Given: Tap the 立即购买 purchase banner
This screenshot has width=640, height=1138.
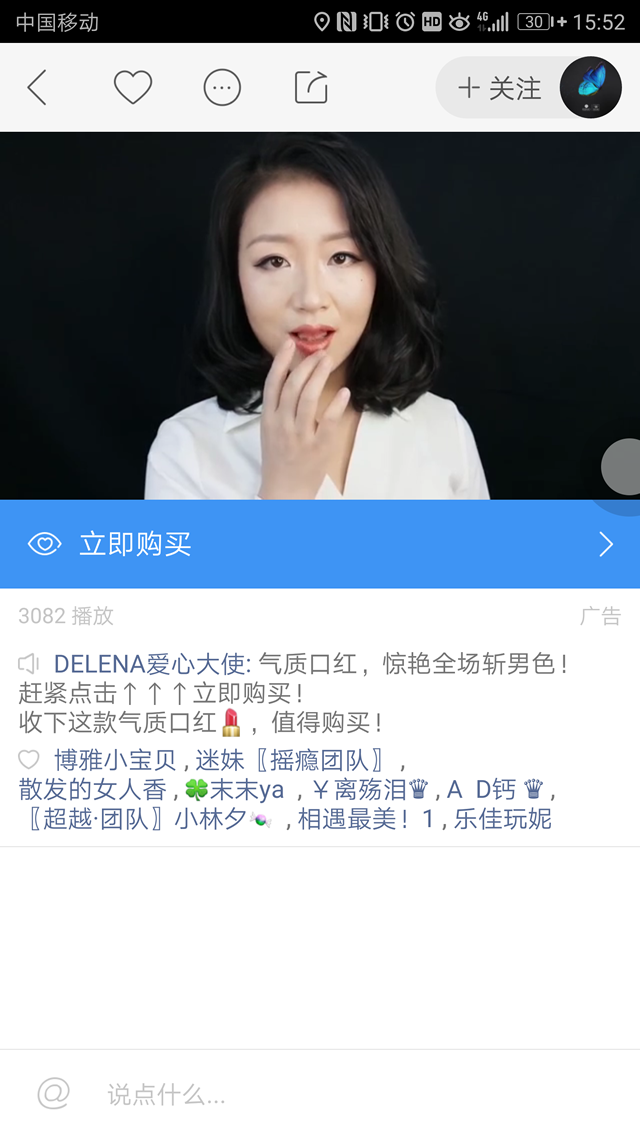Looking at the screenshot, I should point(320,544).
